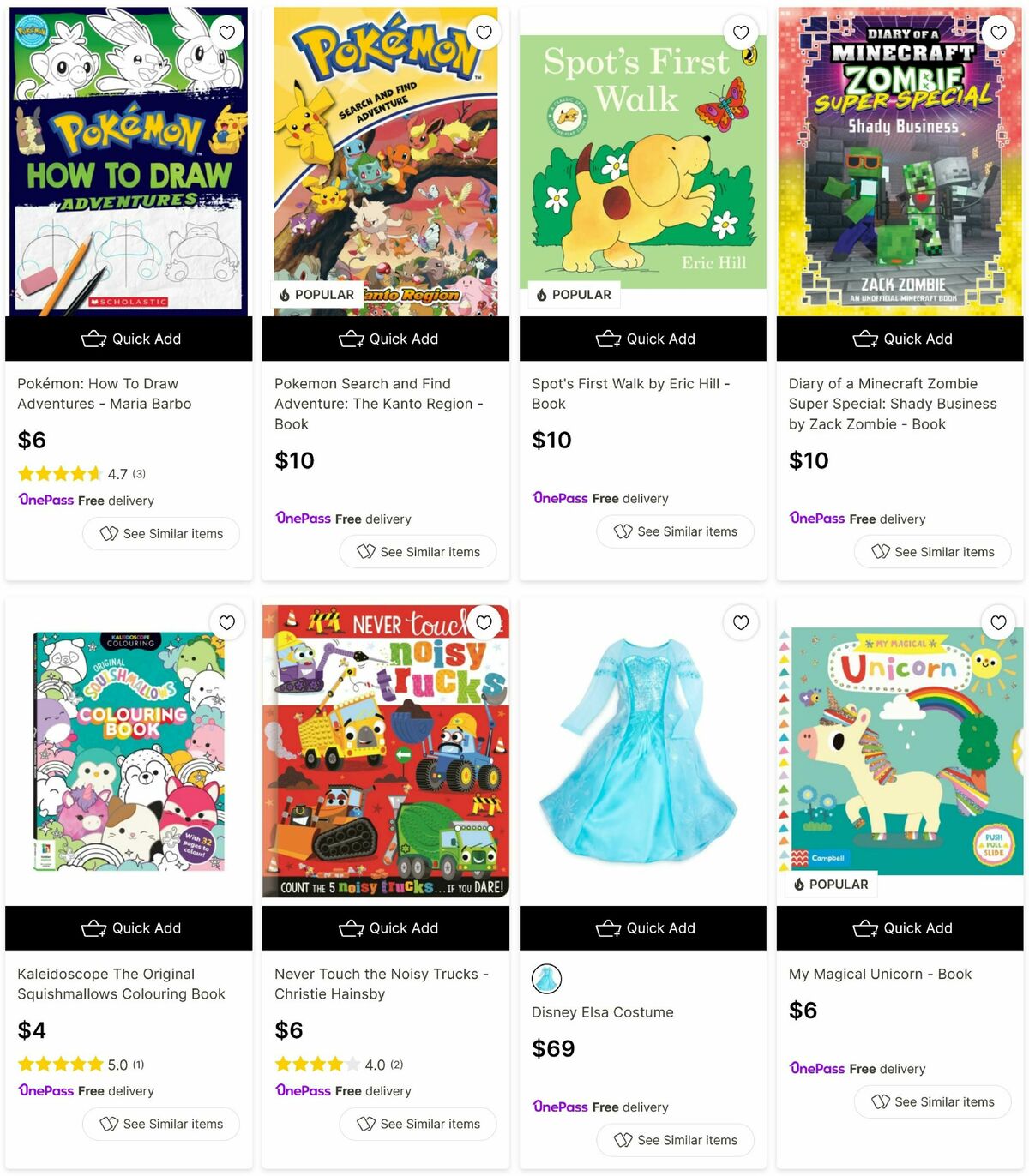
Task: Add Diary of a Minecraft Zombie to wishlist
Action: coord(998,32)
